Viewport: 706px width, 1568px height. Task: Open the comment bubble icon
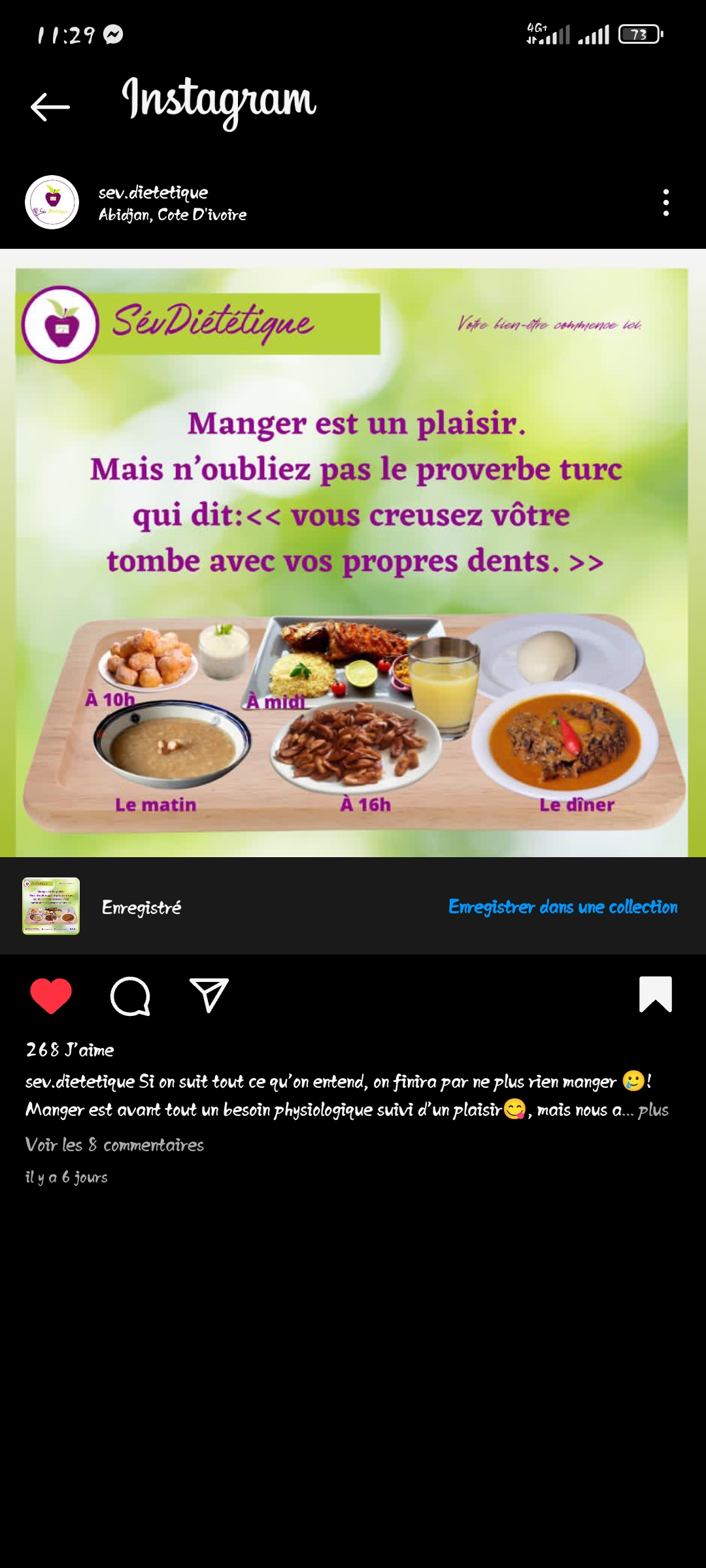(x=130, y=996)
